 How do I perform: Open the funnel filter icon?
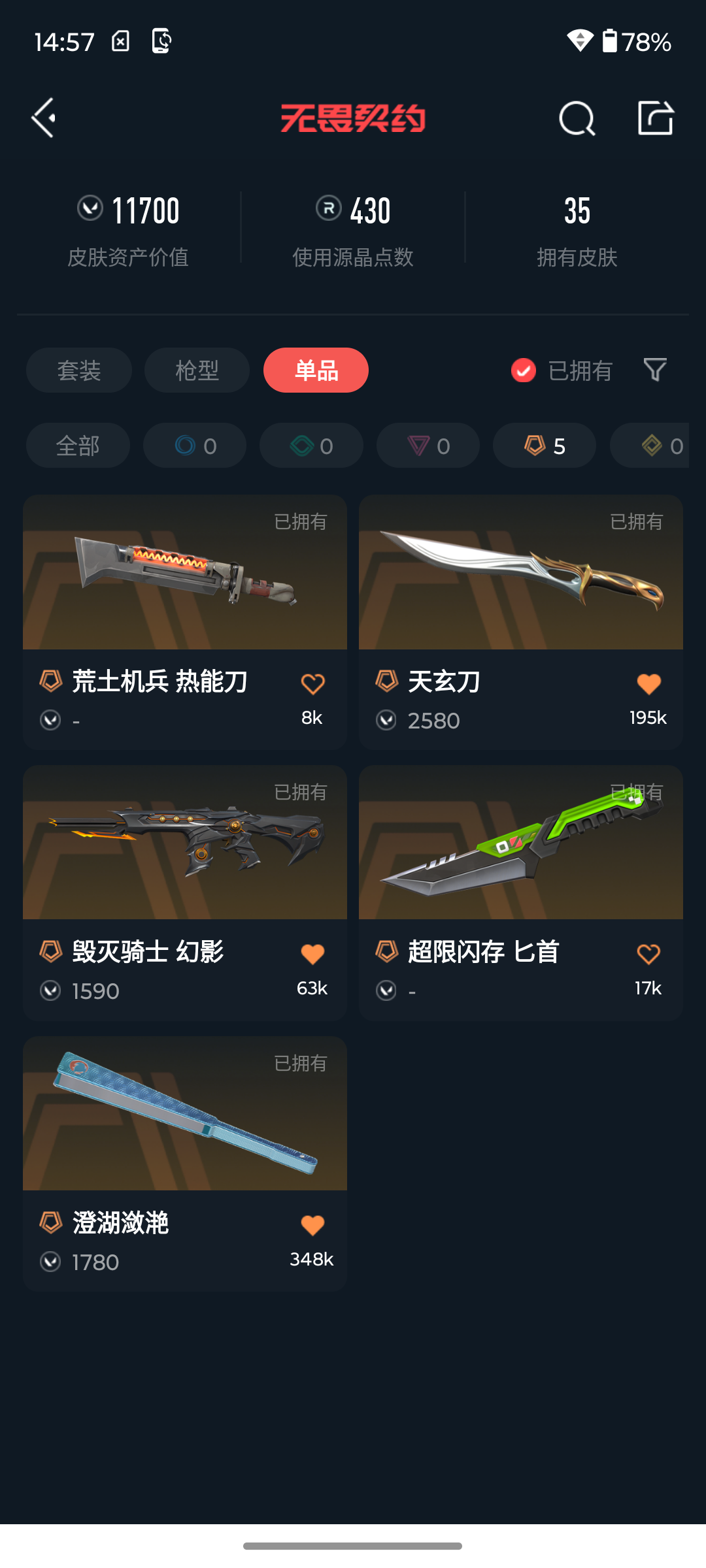click(x=655, y=370)
